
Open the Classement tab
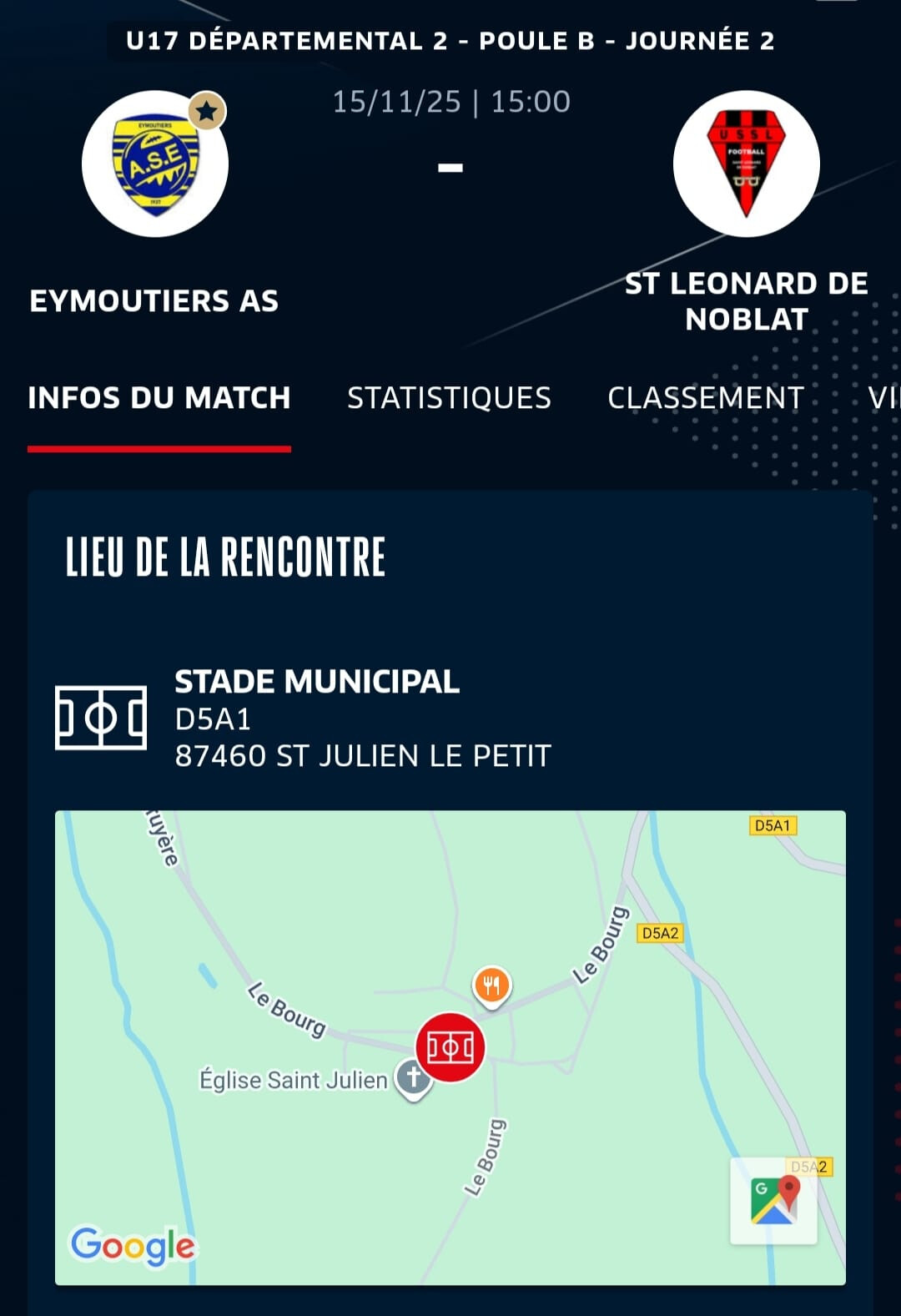point(705,398)
